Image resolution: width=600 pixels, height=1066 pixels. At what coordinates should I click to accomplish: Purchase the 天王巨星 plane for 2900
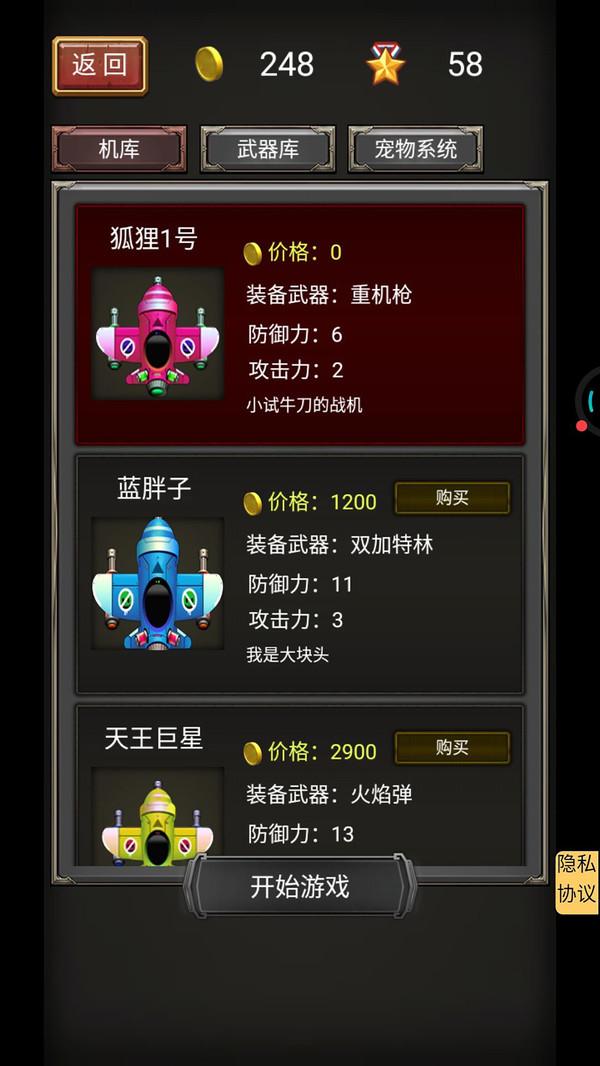(x=453, y=748)
